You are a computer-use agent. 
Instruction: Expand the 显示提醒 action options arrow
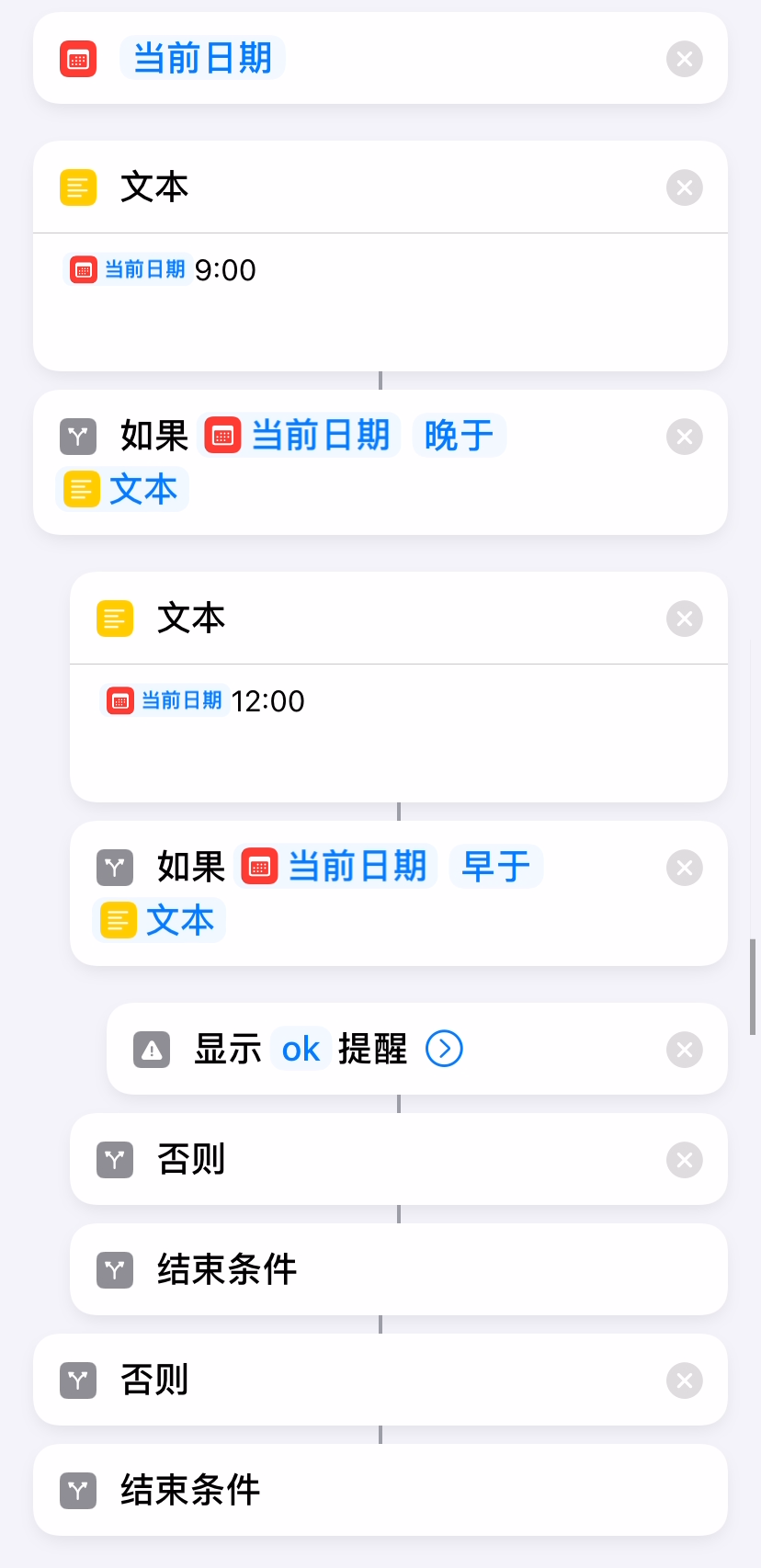444,1049
